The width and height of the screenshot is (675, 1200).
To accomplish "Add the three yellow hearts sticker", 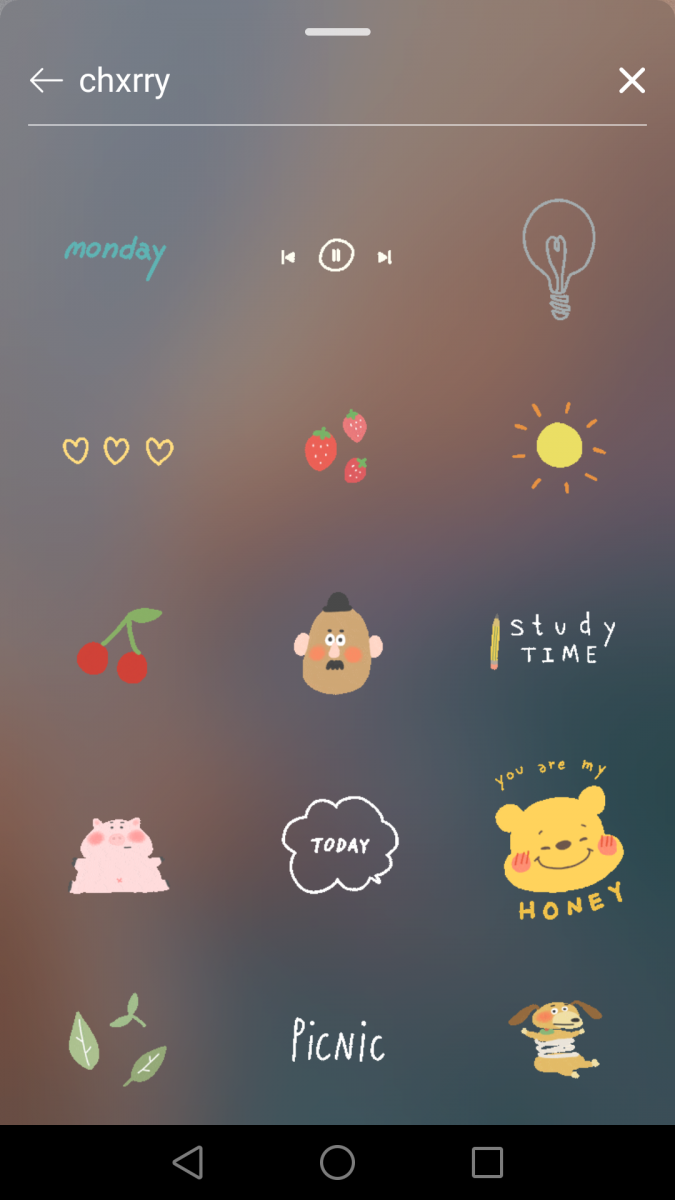I will coord(117,451).
